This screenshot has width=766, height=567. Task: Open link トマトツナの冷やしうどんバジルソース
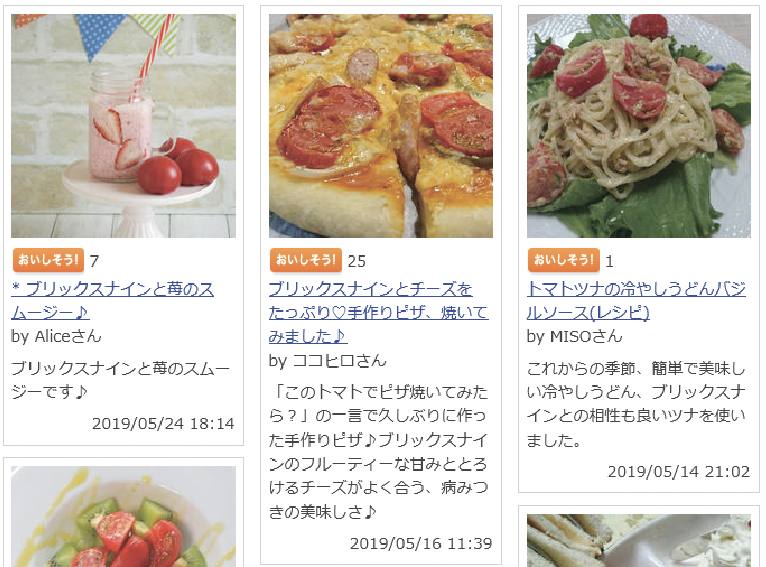(635, 290)
